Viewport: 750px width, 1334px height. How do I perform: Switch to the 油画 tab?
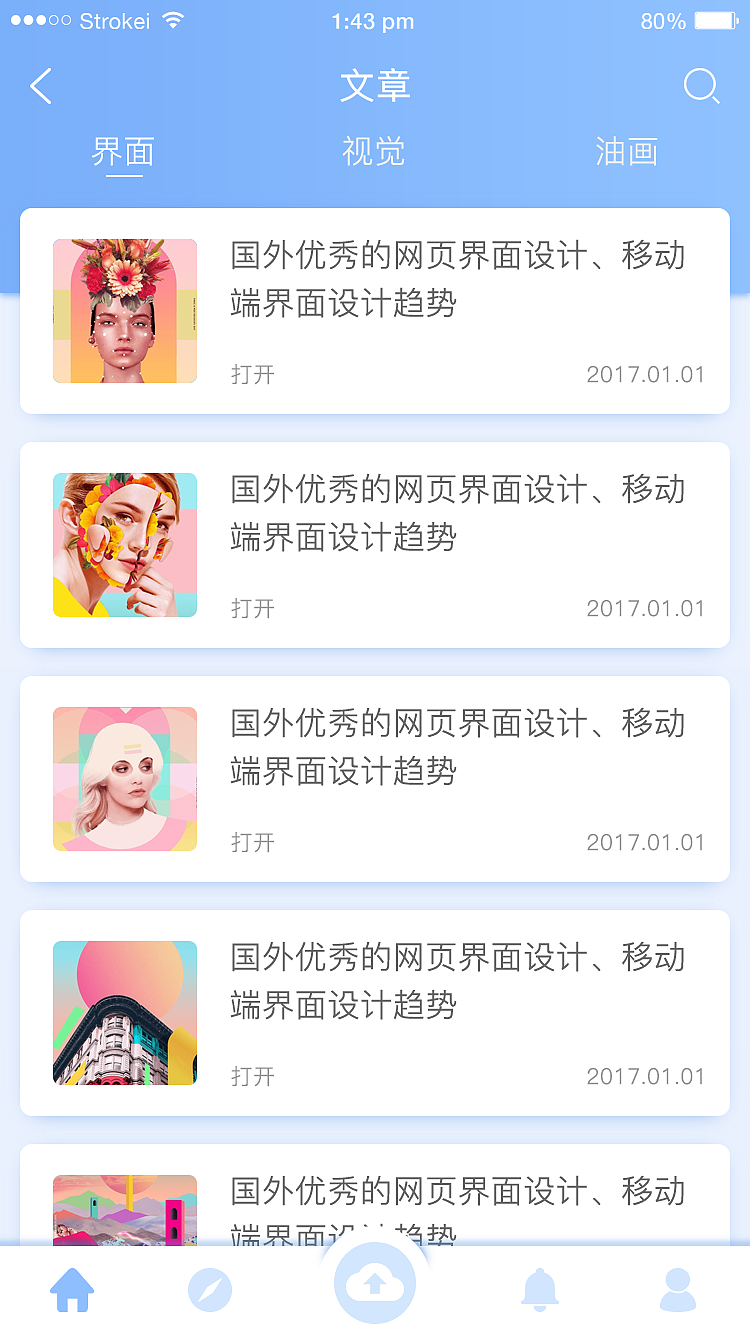tap(626, 152)
